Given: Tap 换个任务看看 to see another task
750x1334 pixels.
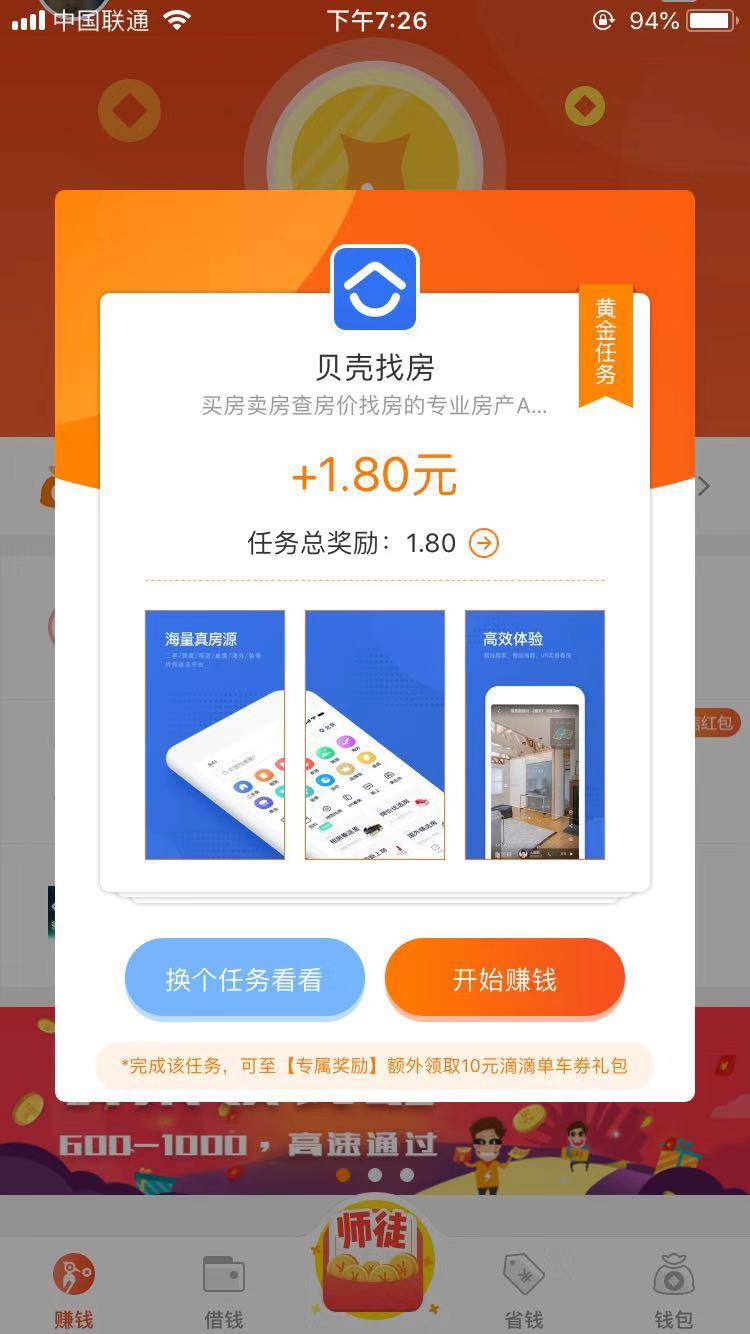Looking at the screenshot, I should click(x=244, y=979).
